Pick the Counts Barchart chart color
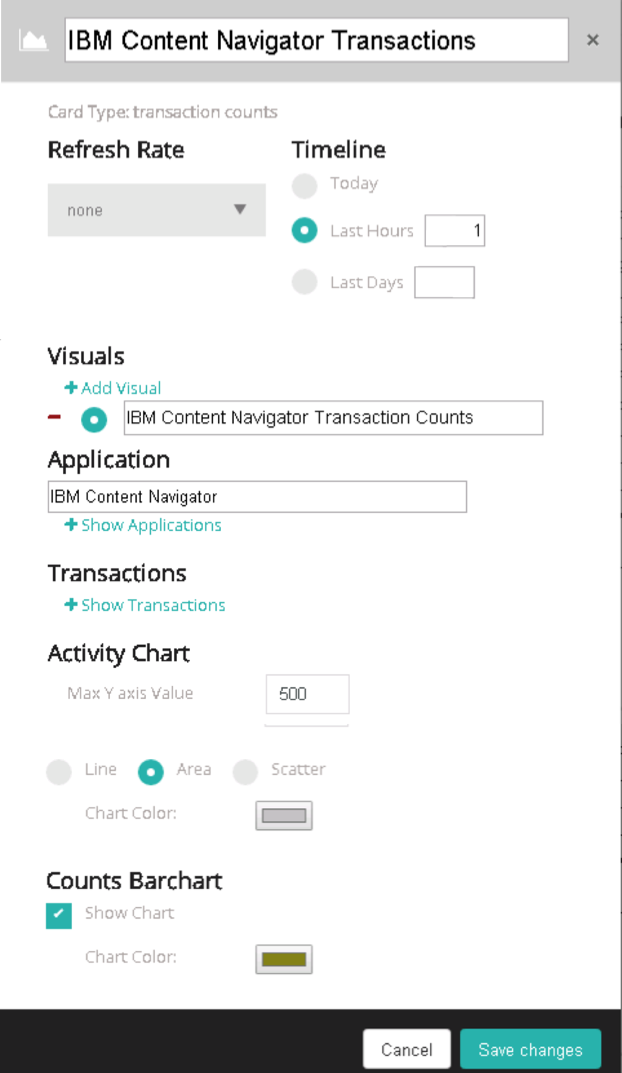 click(x=284, y=959)
